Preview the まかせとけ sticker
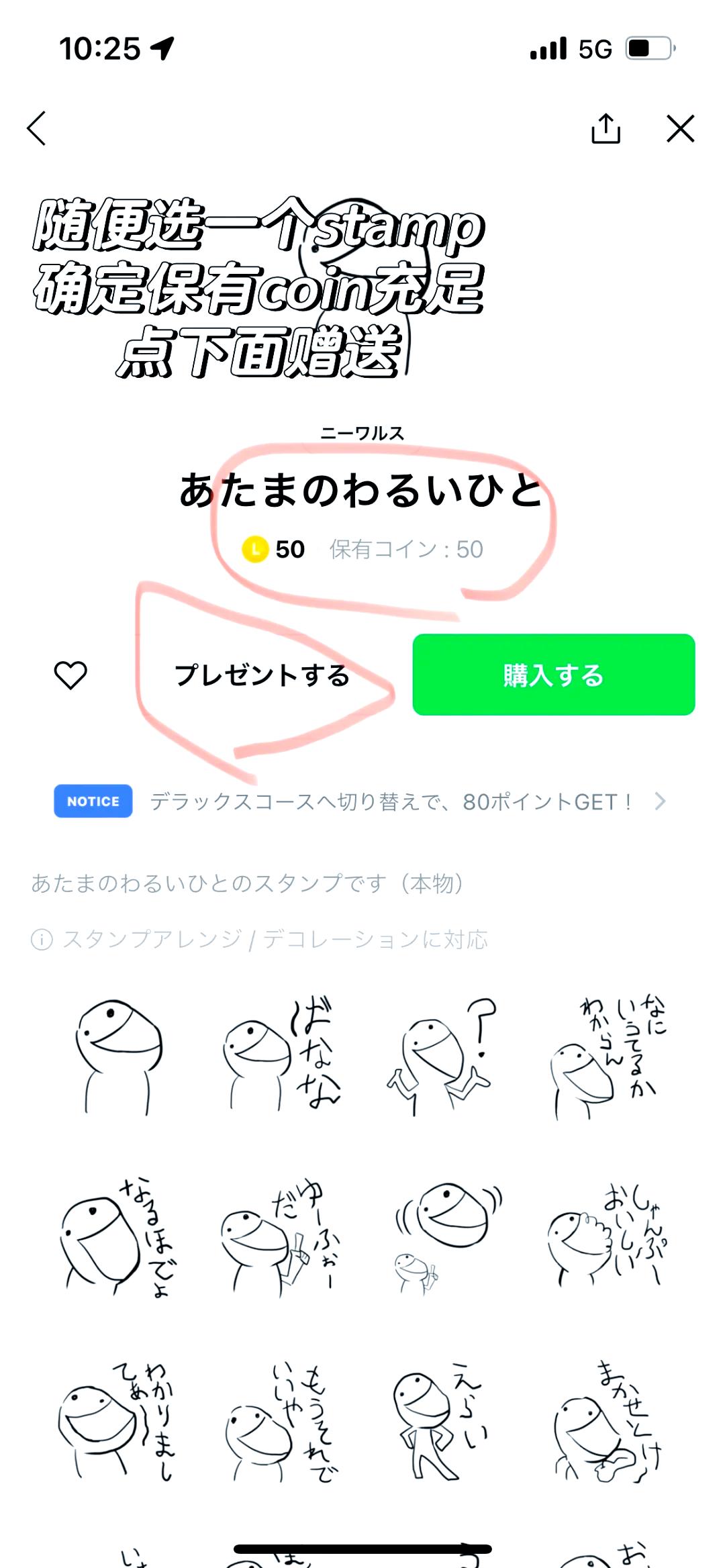The image size is (725, 1568). pos(608,1420)
